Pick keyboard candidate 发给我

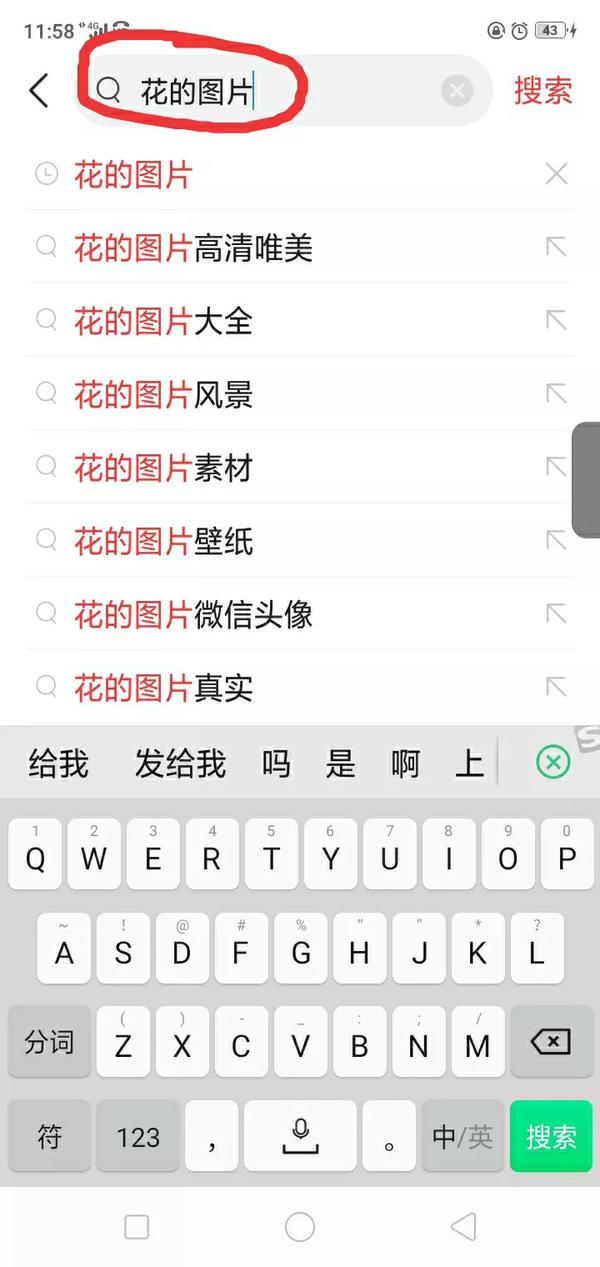pos(180,764)
